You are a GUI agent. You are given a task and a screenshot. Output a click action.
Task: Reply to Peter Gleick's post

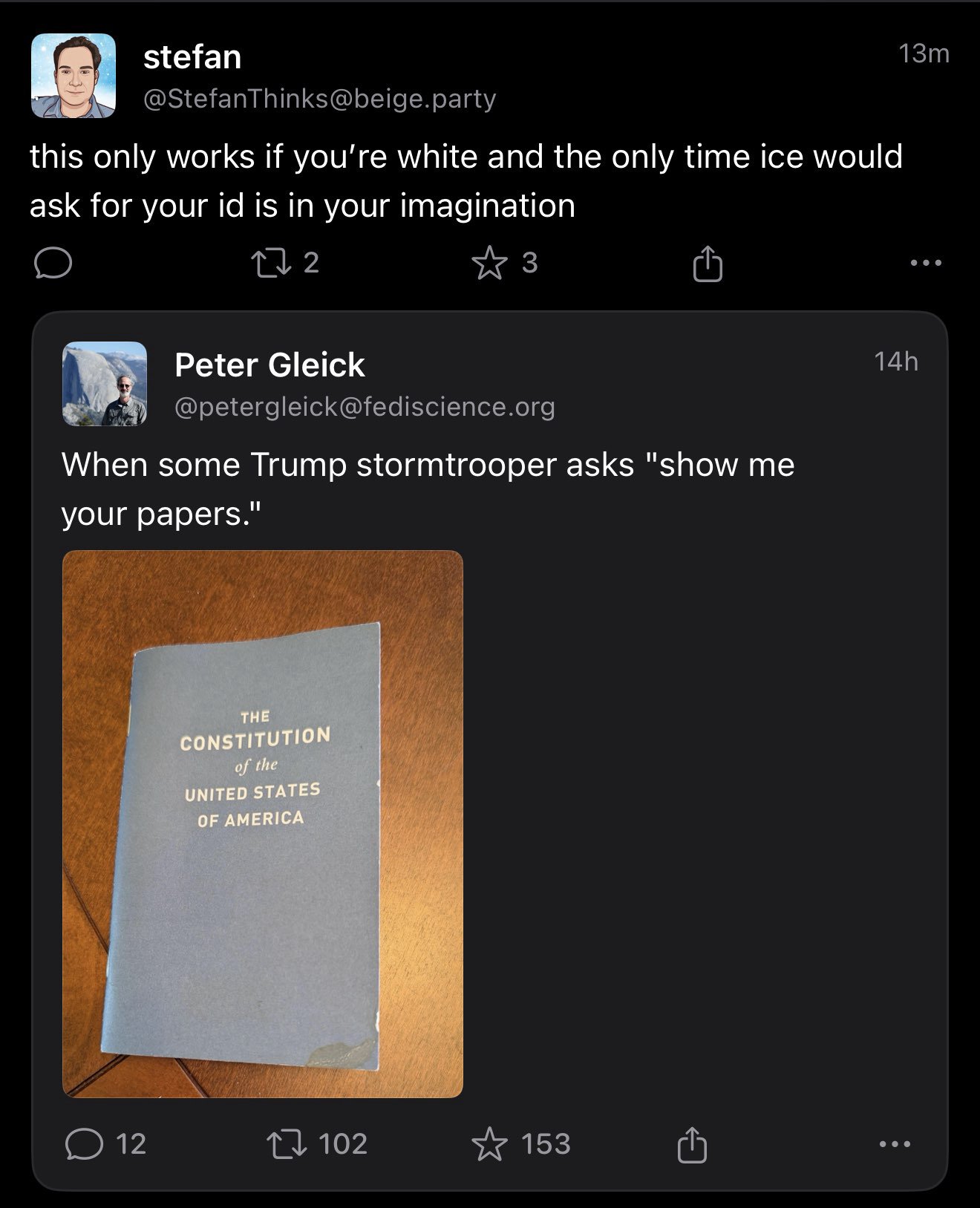tap(85, 1143)
